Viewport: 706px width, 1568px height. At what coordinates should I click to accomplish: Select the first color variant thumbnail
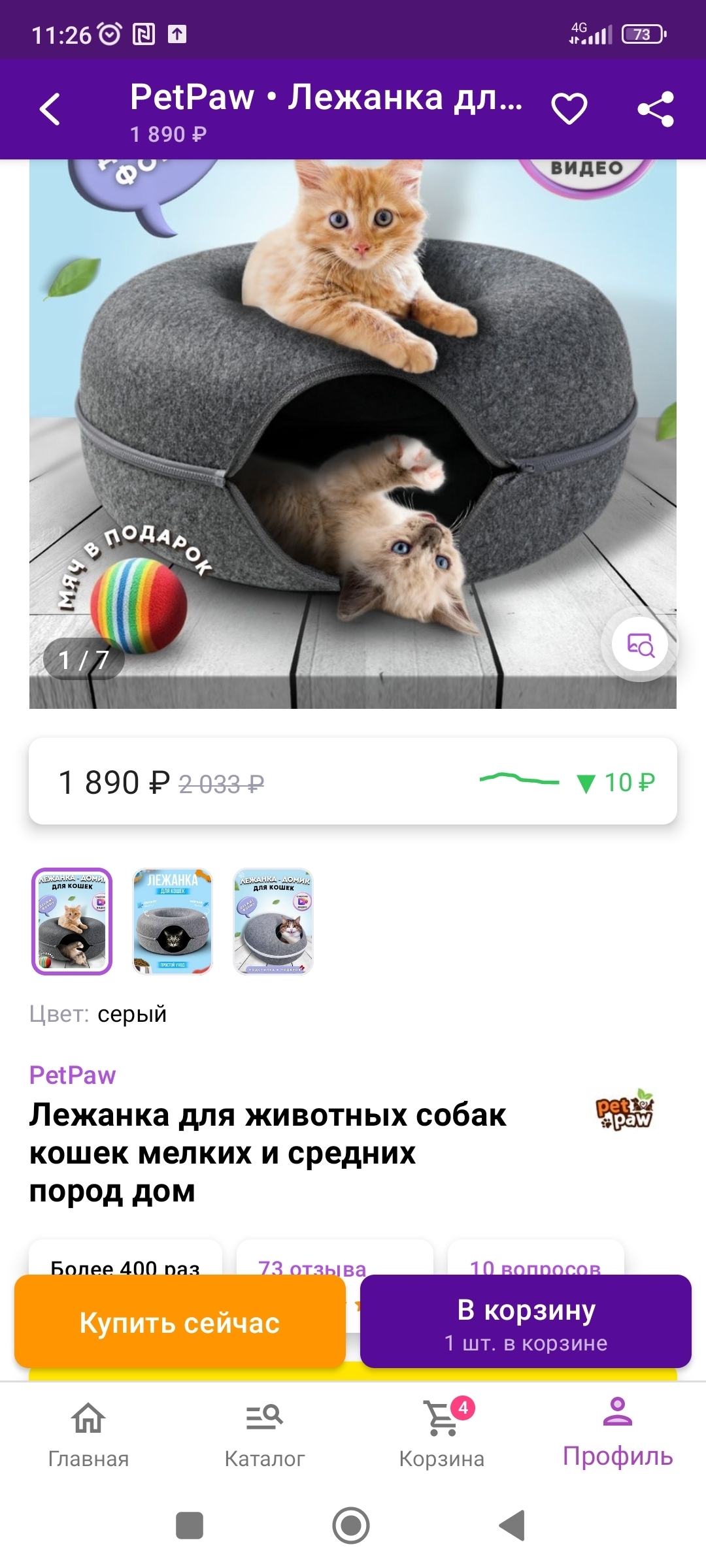[x=73, y=921]
